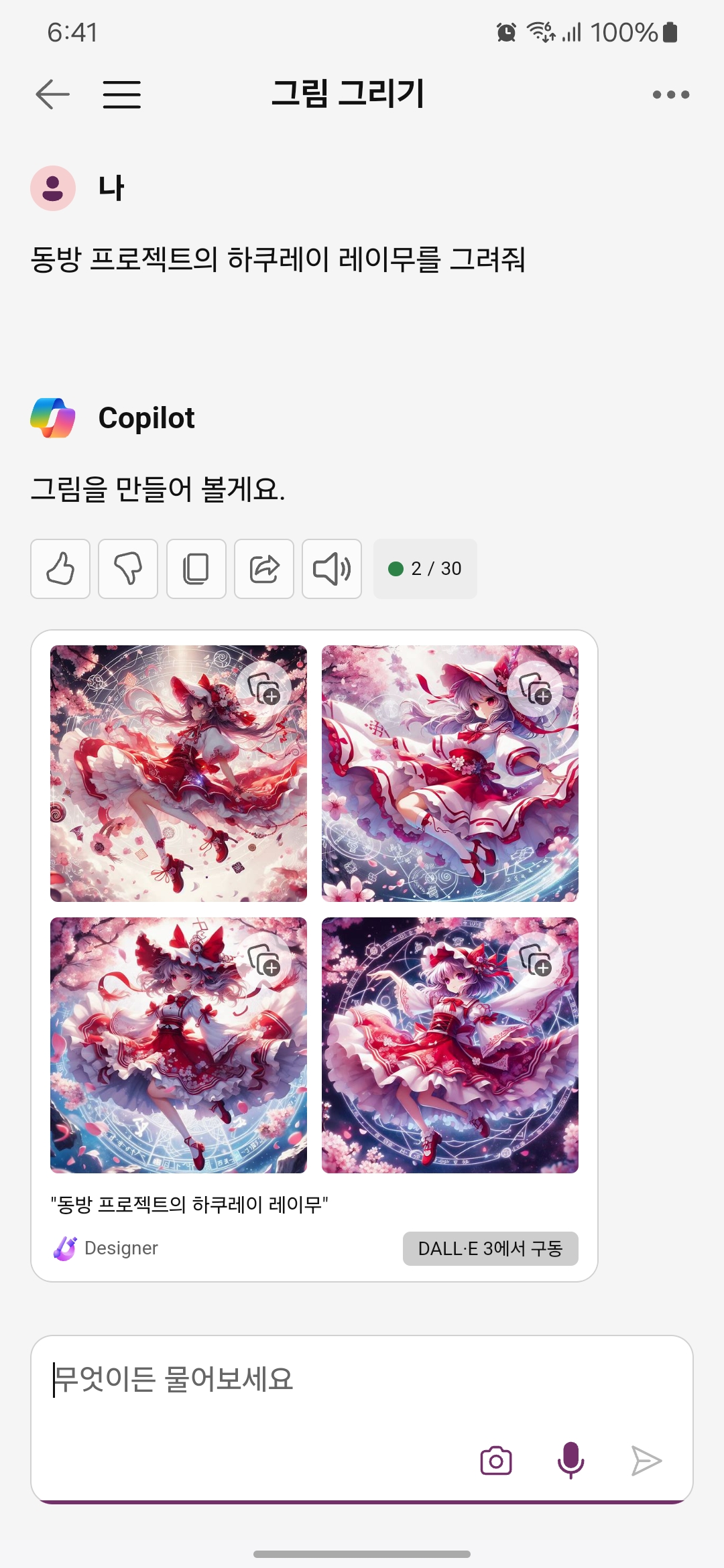The image size is (724, 1568).
Task: Tap the Designer link
Action: coord(107,1248)
